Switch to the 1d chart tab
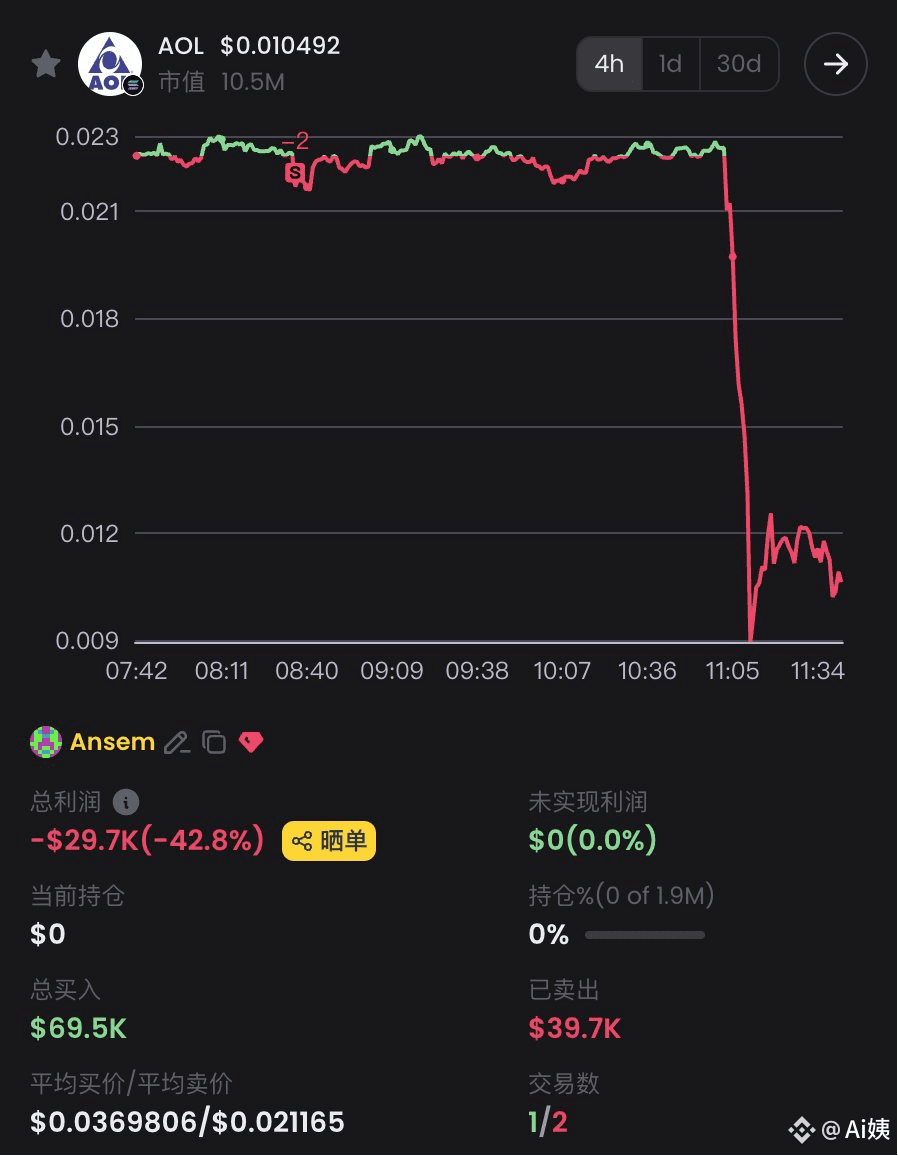 click(670, 63)
